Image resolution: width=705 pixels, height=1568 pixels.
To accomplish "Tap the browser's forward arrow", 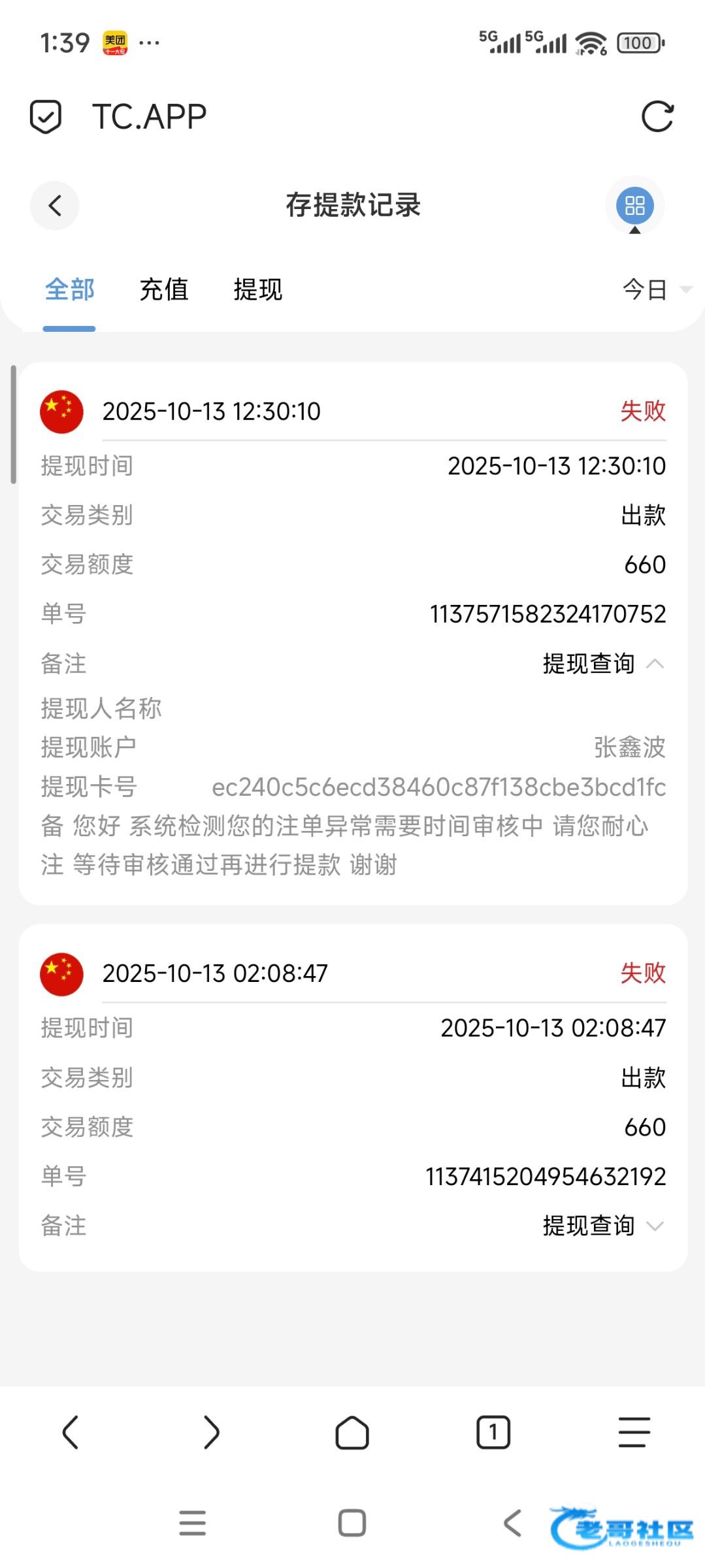I will click(211, 1433).
